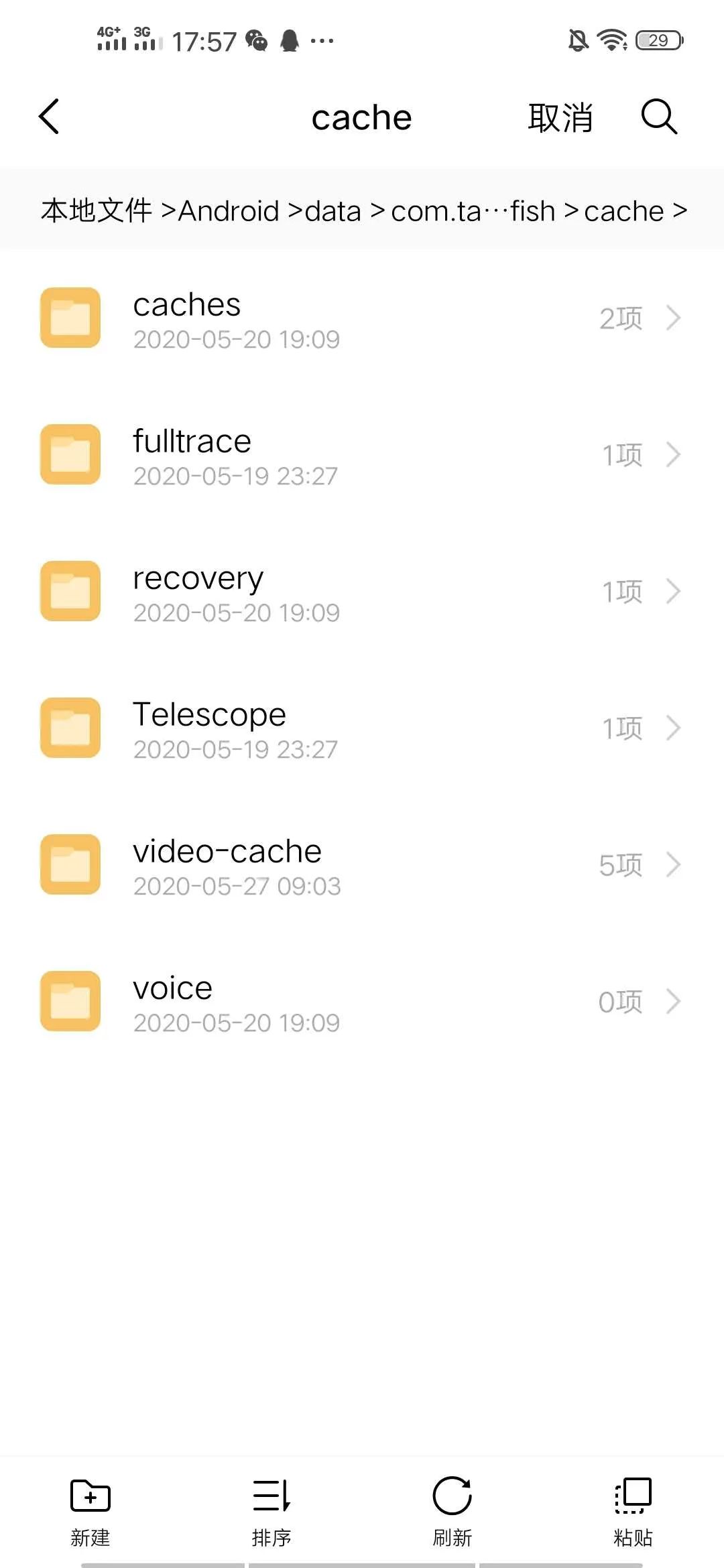
Task: Tap 取消 to cancel the operation
Action: point(560,118)
